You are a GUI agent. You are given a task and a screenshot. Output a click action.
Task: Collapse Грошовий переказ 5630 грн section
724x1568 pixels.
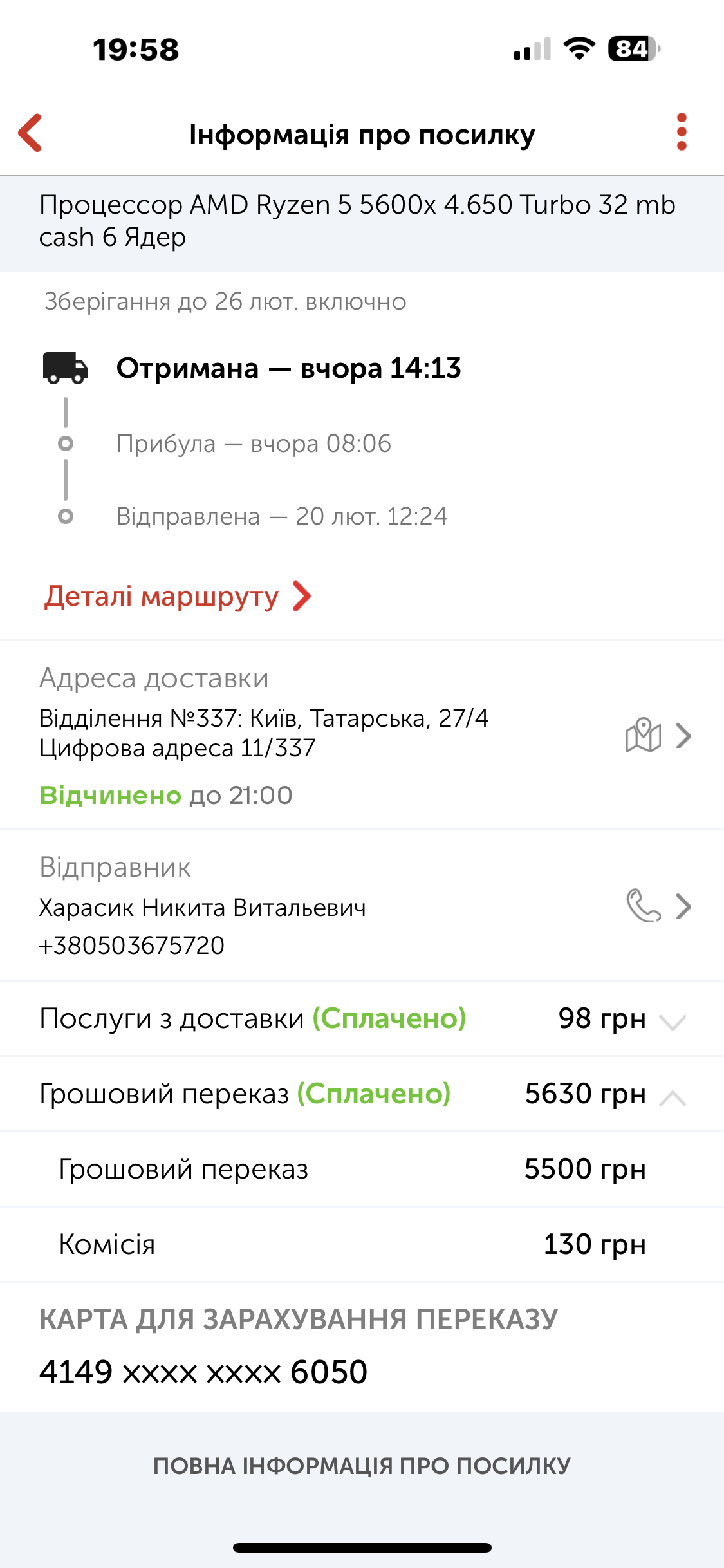point(362,1094)
